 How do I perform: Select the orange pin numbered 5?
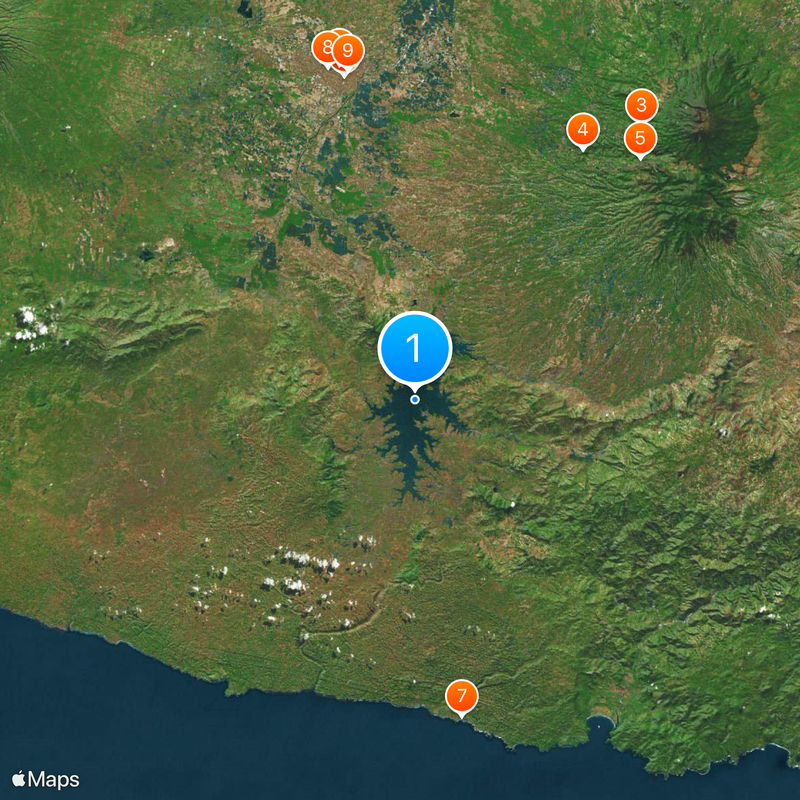coord(641,138)
